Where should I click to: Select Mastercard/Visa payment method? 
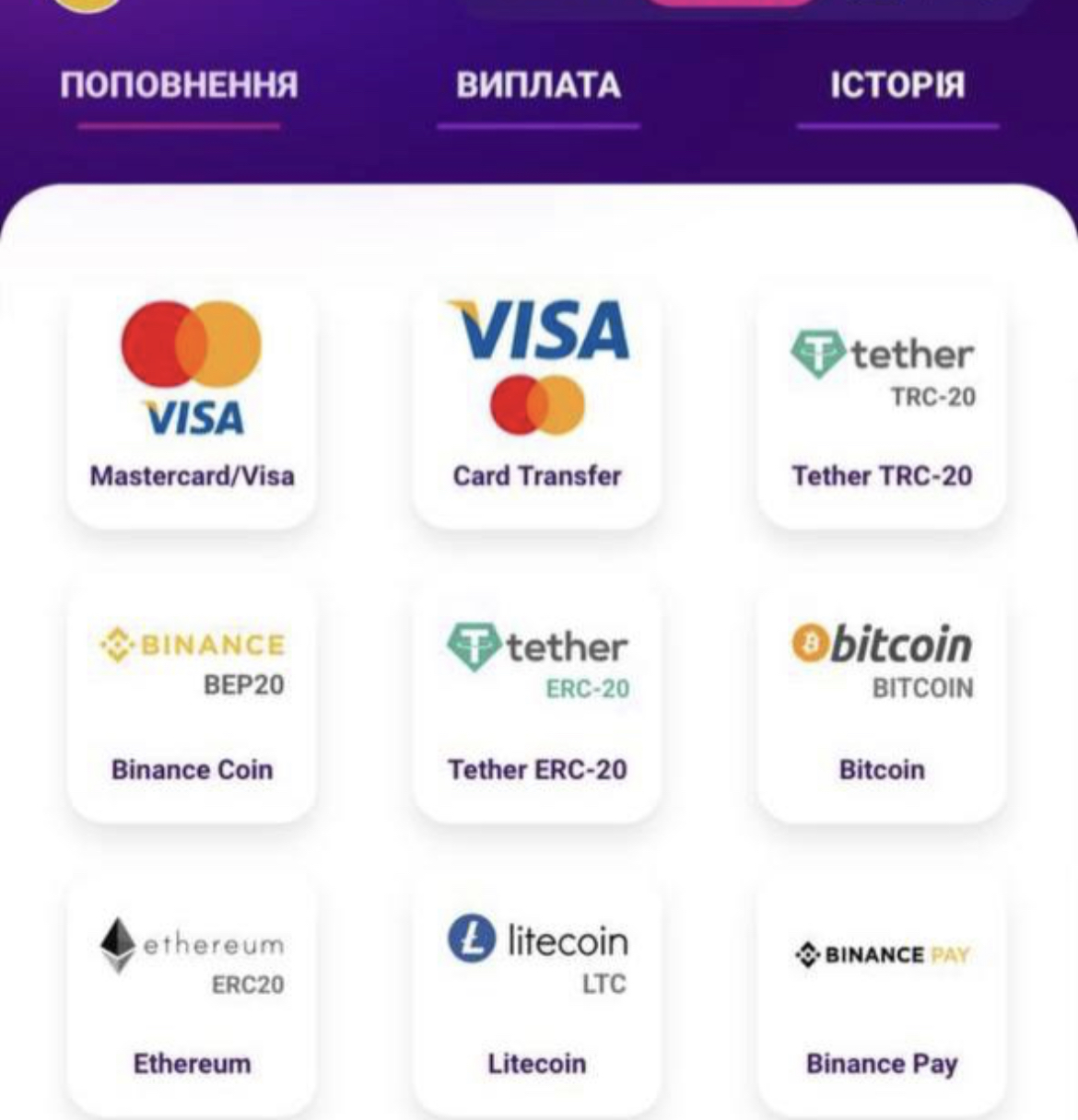pyautogui.click(x=192, y=405)
